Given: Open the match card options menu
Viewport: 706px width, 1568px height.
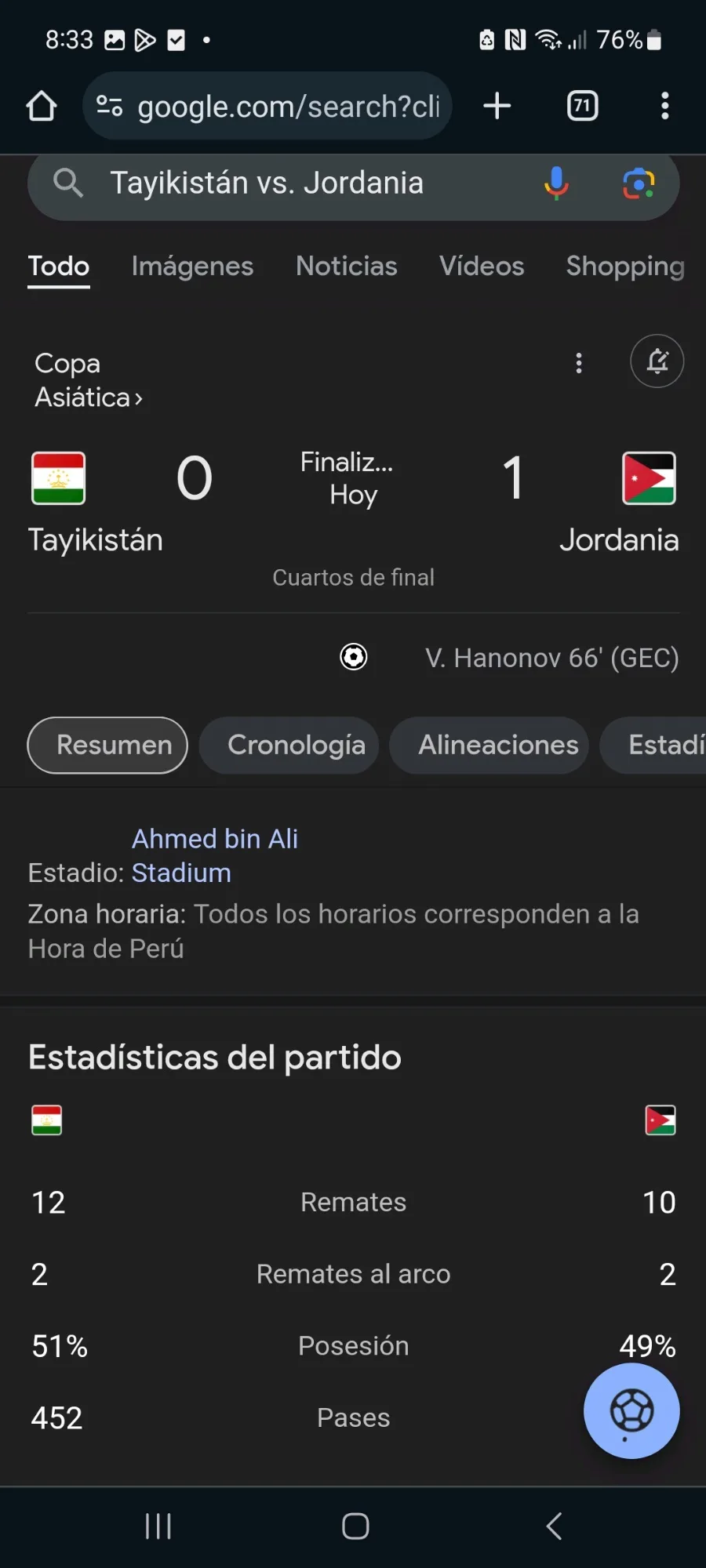Looking at the screenshot, I should click(x=579, y=363).
